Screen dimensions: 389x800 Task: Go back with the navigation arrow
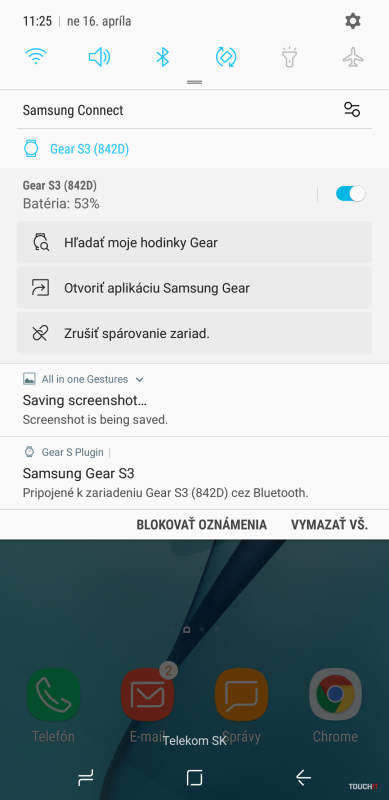click(304, 778)
